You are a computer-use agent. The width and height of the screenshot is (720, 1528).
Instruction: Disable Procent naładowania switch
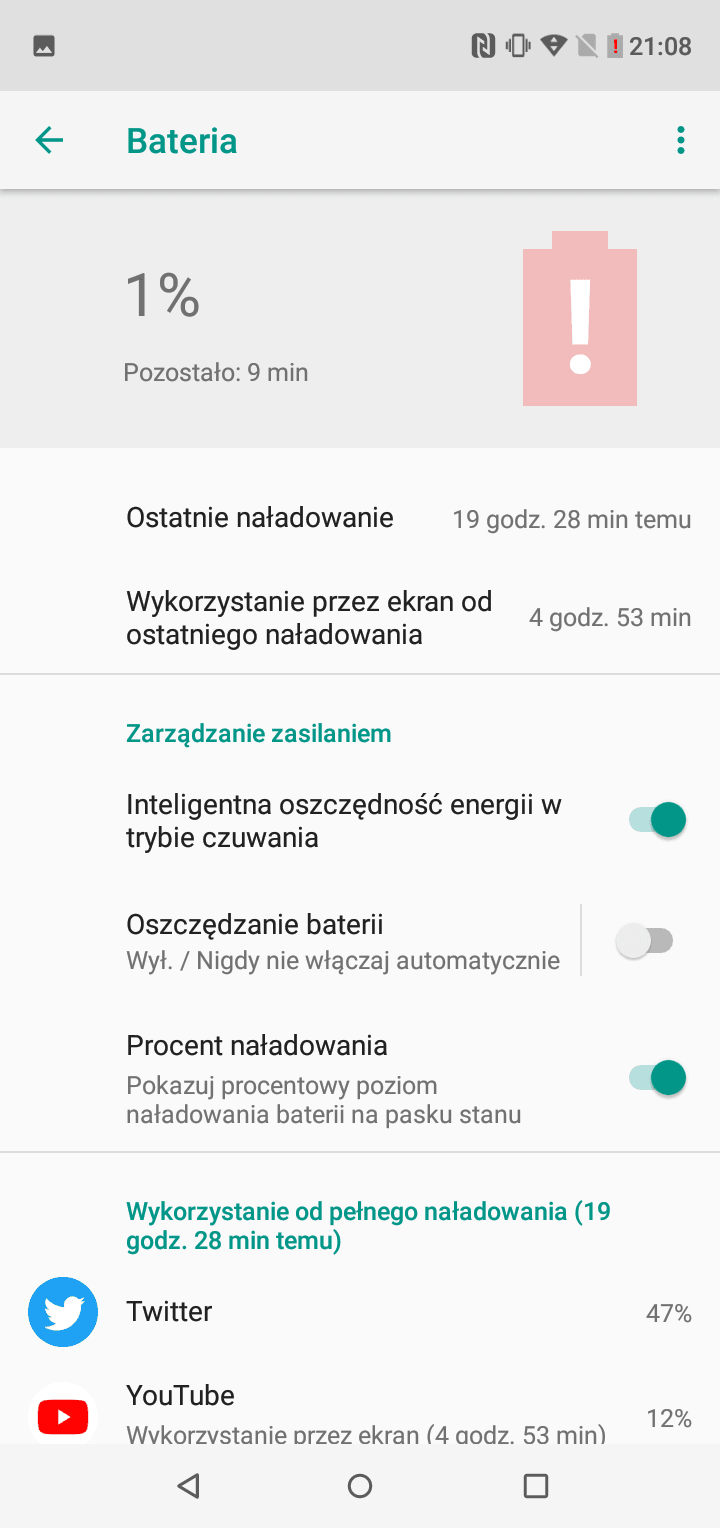pos(657,1078)
